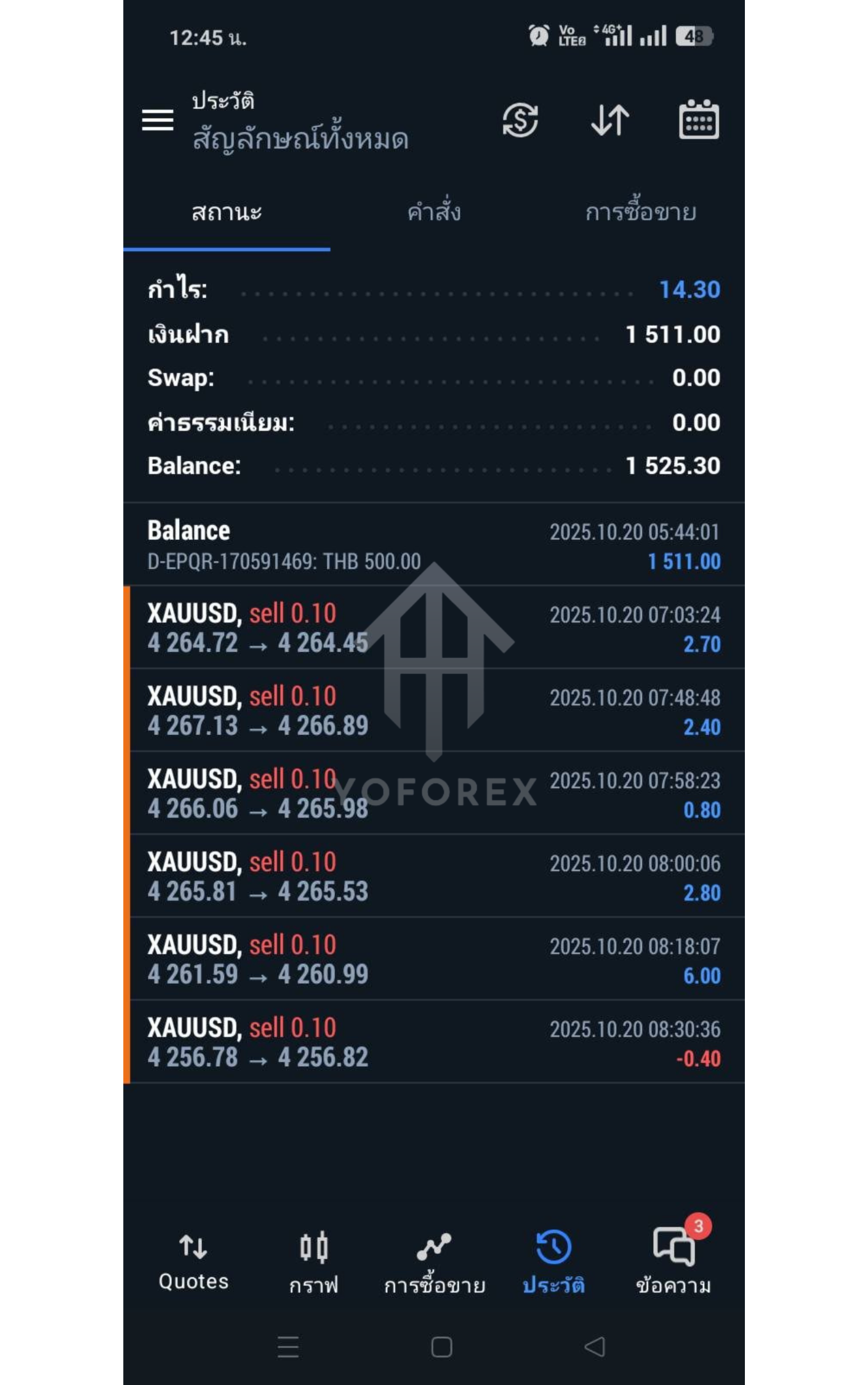Select the สถานะ tab
This screenshot has width=868, height=1385.
coord(227,212)
